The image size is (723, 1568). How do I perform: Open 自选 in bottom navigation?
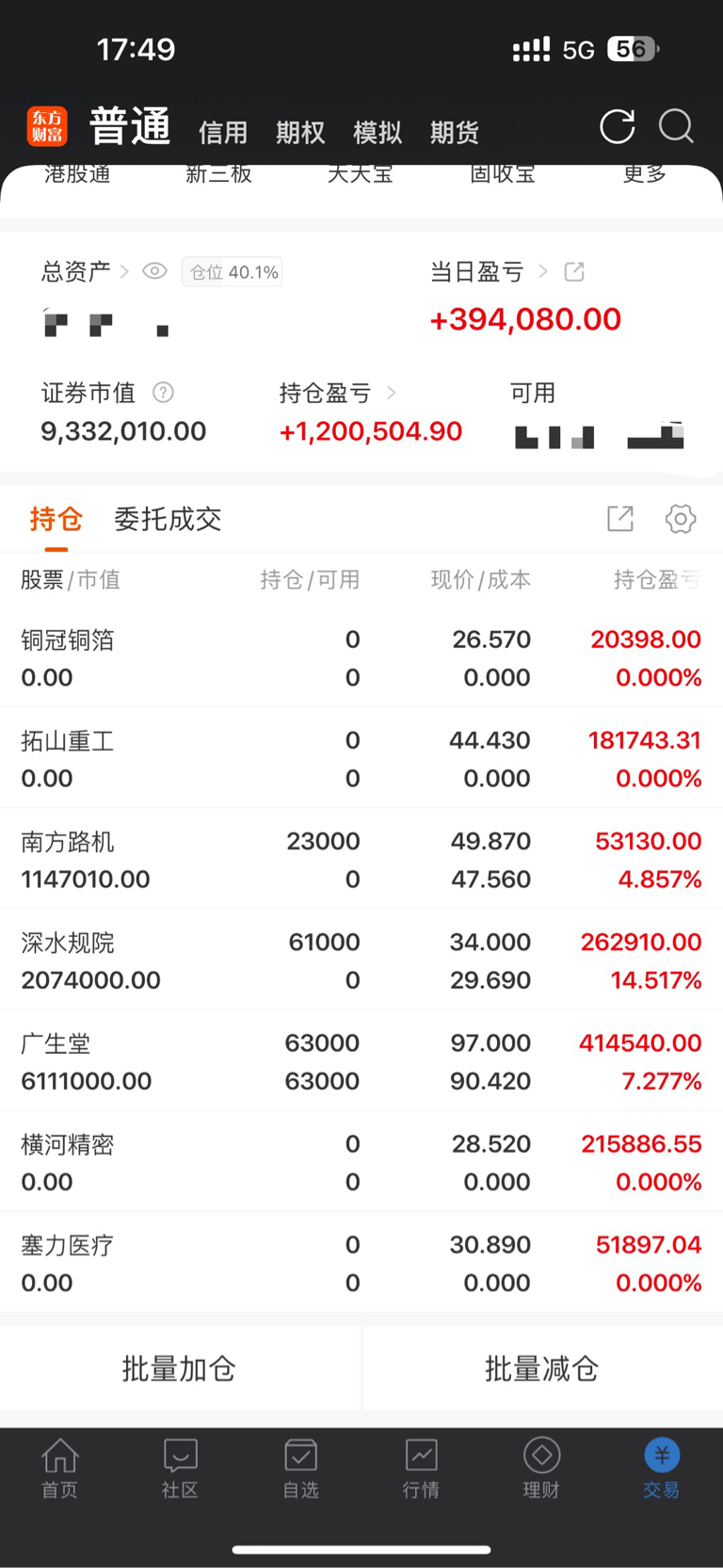tap(300, 1468)
